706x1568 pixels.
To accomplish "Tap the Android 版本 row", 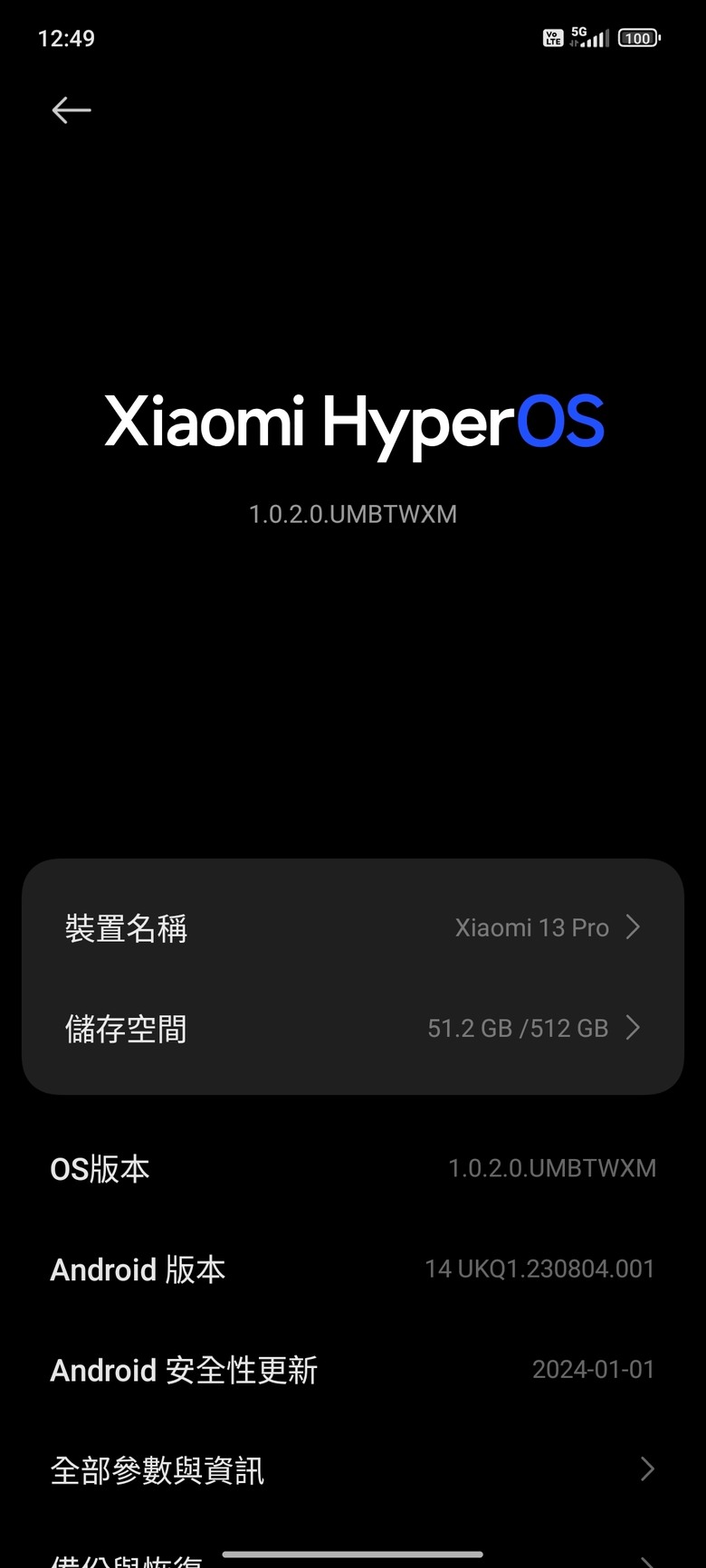I will pos(353,1269).
